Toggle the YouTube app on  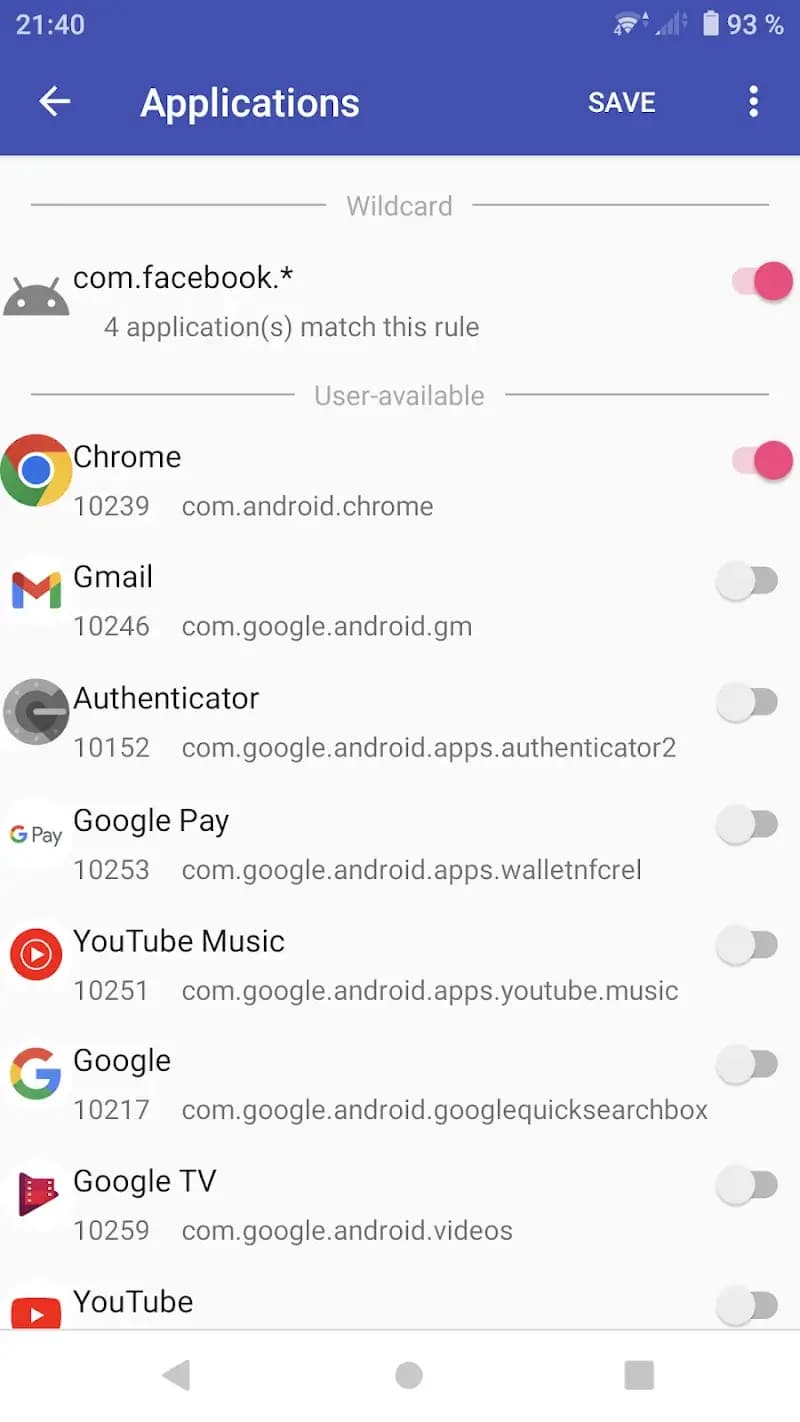[x=747, y=1305]
